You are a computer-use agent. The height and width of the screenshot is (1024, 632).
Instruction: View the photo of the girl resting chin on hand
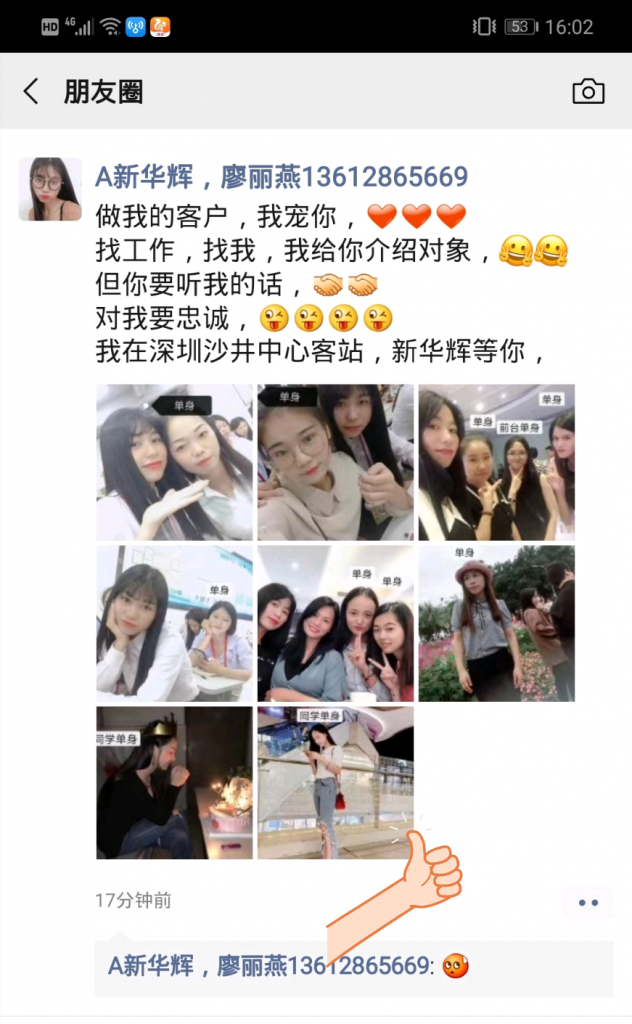174,623
